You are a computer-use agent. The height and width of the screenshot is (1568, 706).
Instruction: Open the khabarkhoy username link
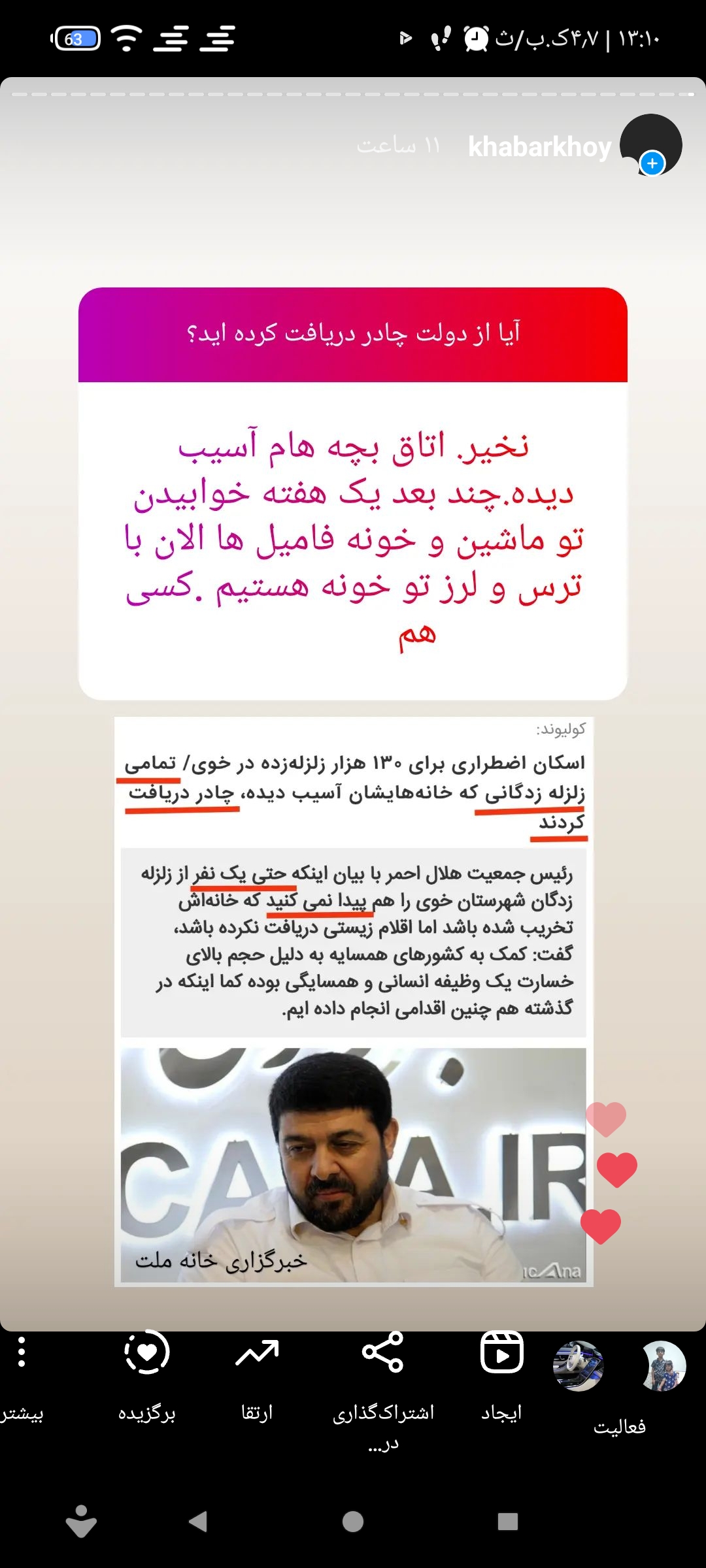click(x=539, y=147)
